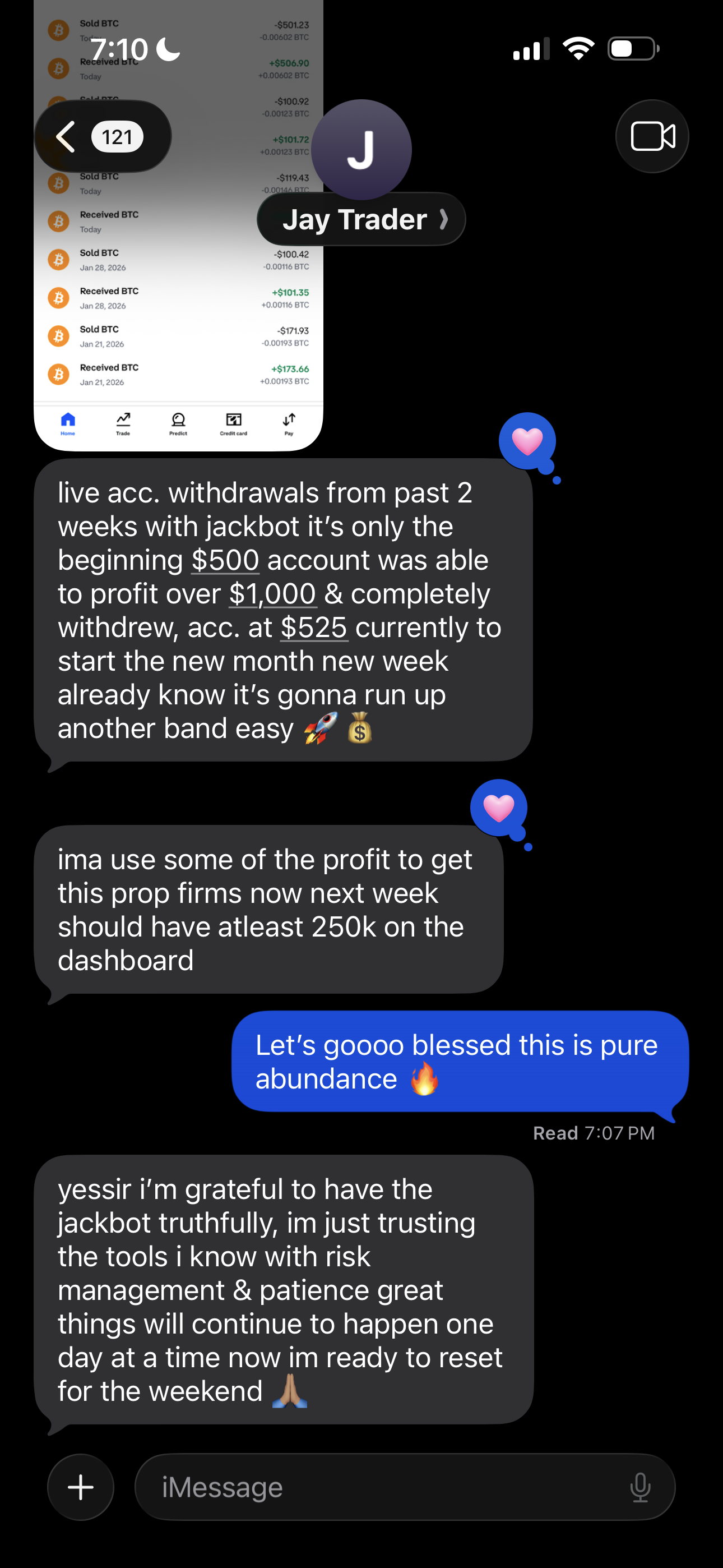The height and width of the screenshot is (1568, 723).
Task: Open the plus attachments menu
Action: [x=81, y=1487]
